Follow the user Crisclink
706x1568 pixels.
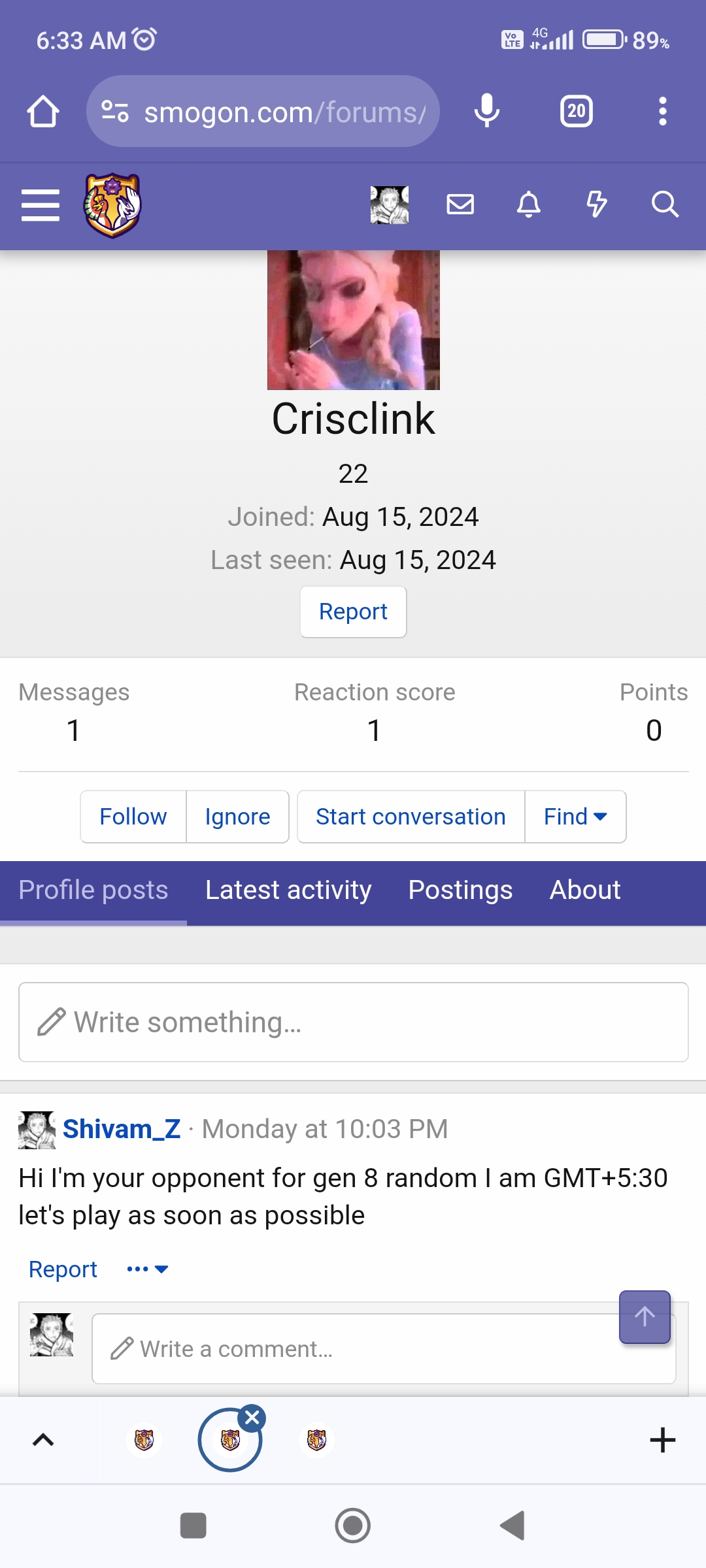click(x=133, y=817)
